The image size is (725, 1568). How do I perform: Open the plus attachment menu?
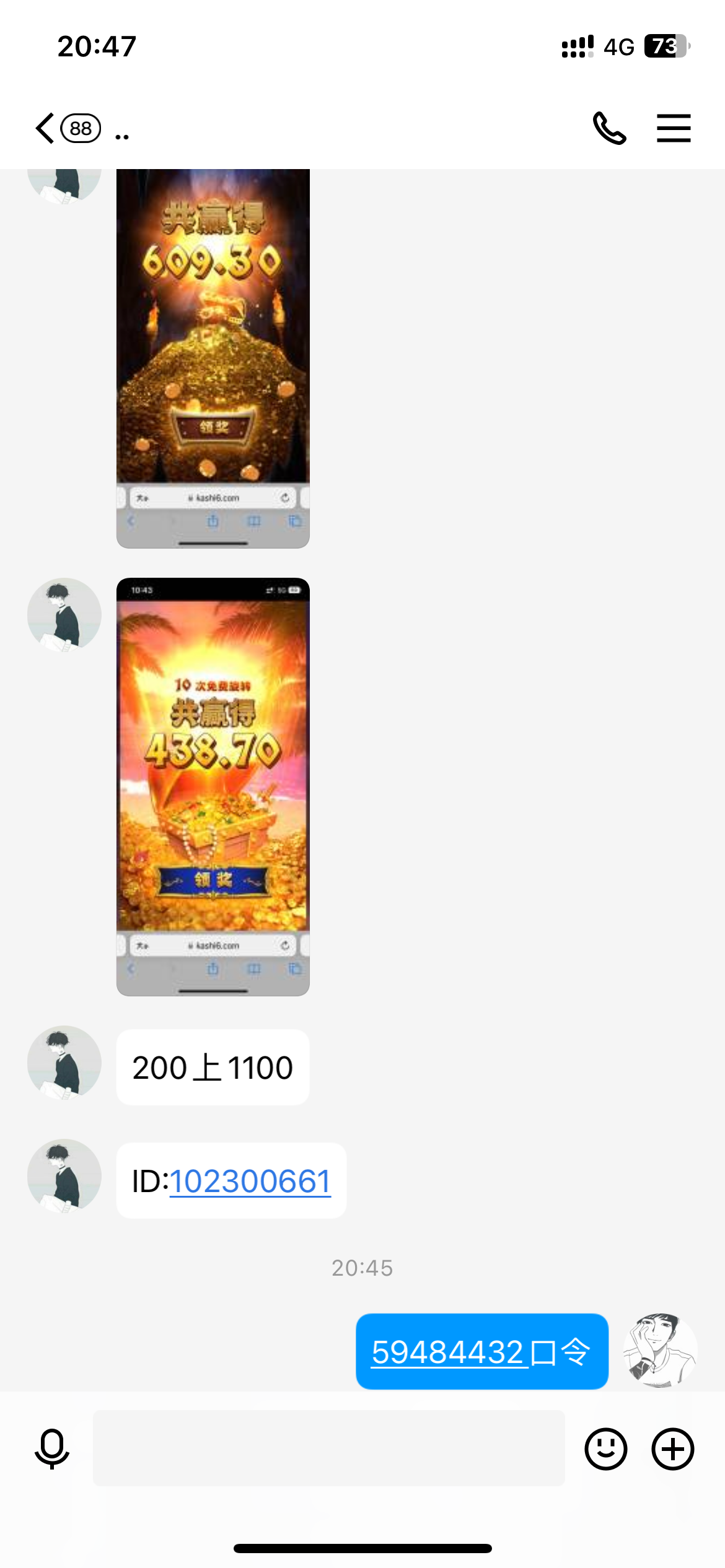[672, 1448]
